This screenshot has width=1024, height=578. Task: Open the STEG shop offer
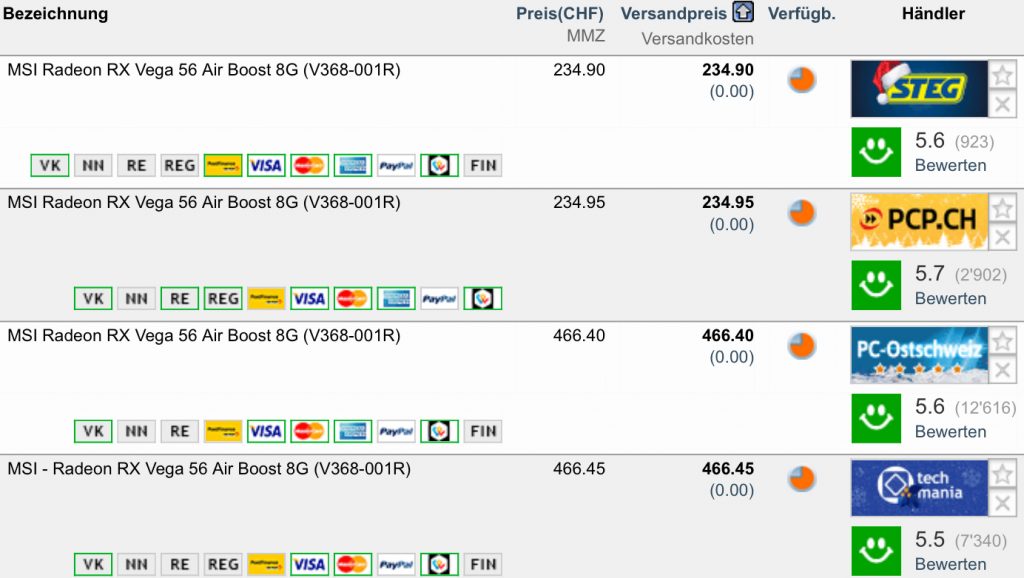click(x=919, y=89)
